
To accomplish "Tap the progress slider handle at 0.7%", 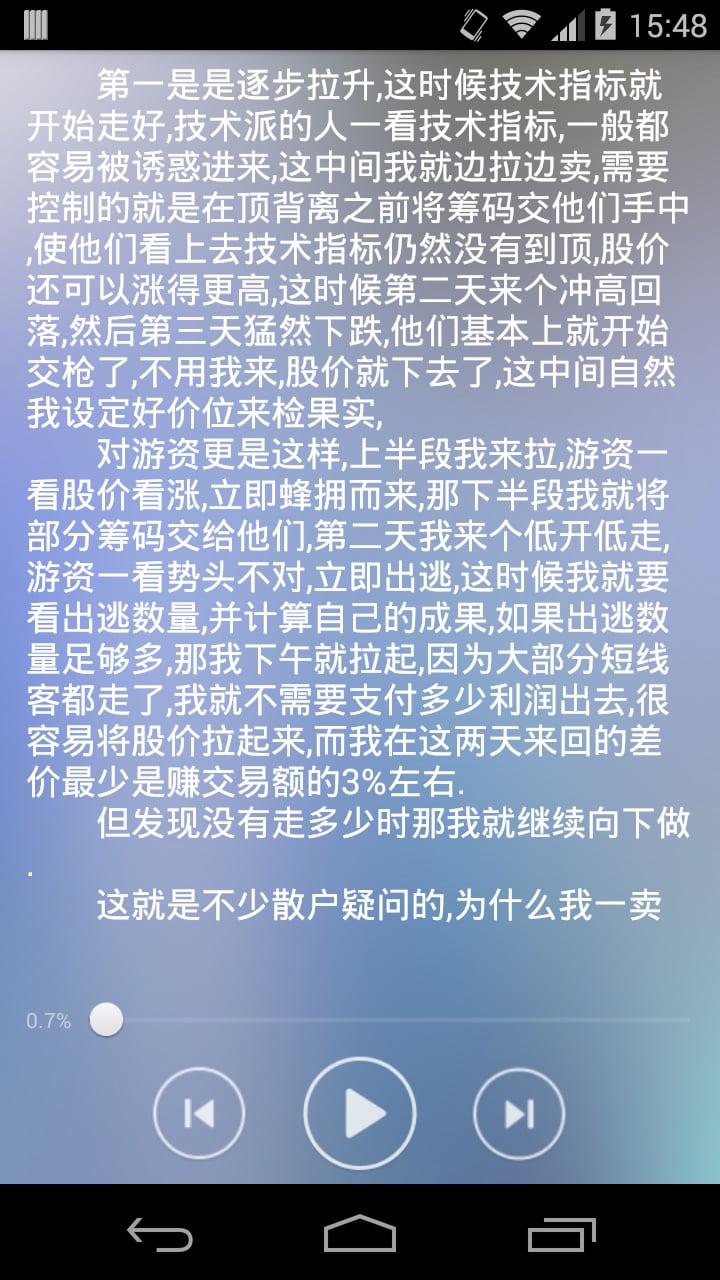I will 106,1020.
